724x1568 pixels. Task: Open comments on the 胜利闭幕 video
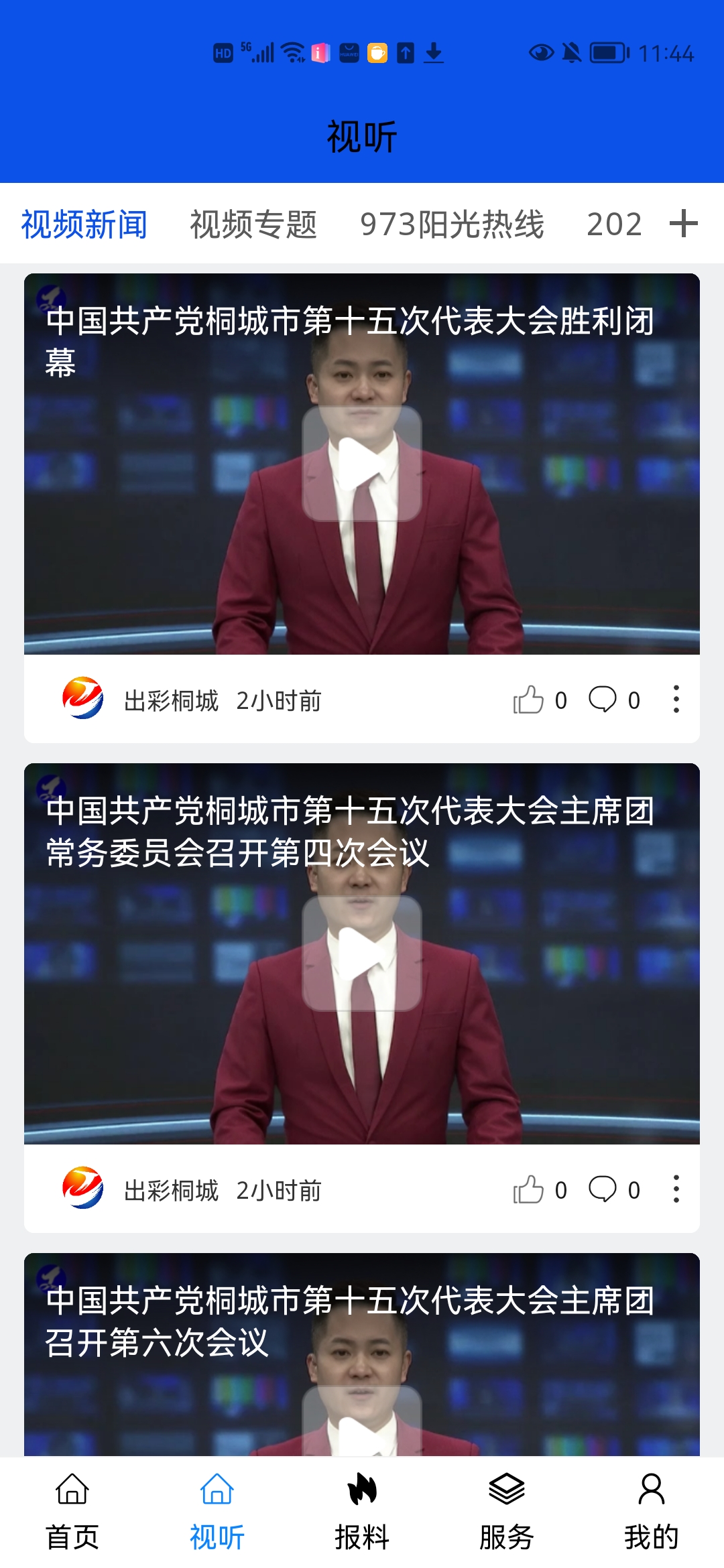click(x=603, y=700)
